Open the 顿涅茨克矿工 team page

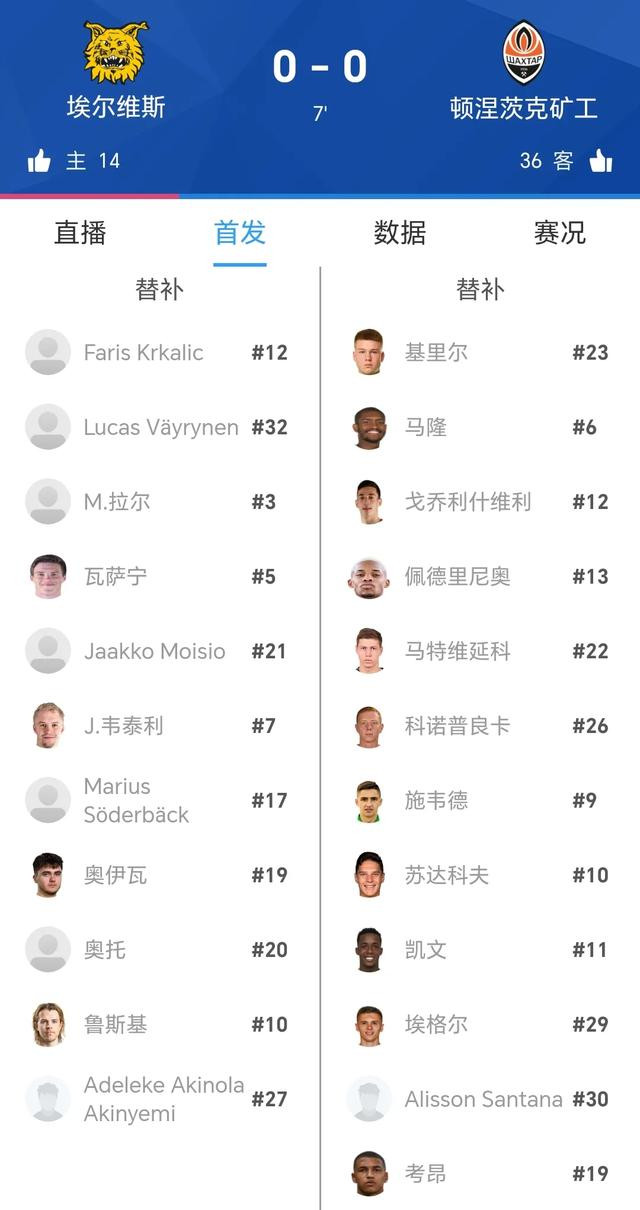coord(524,70)
